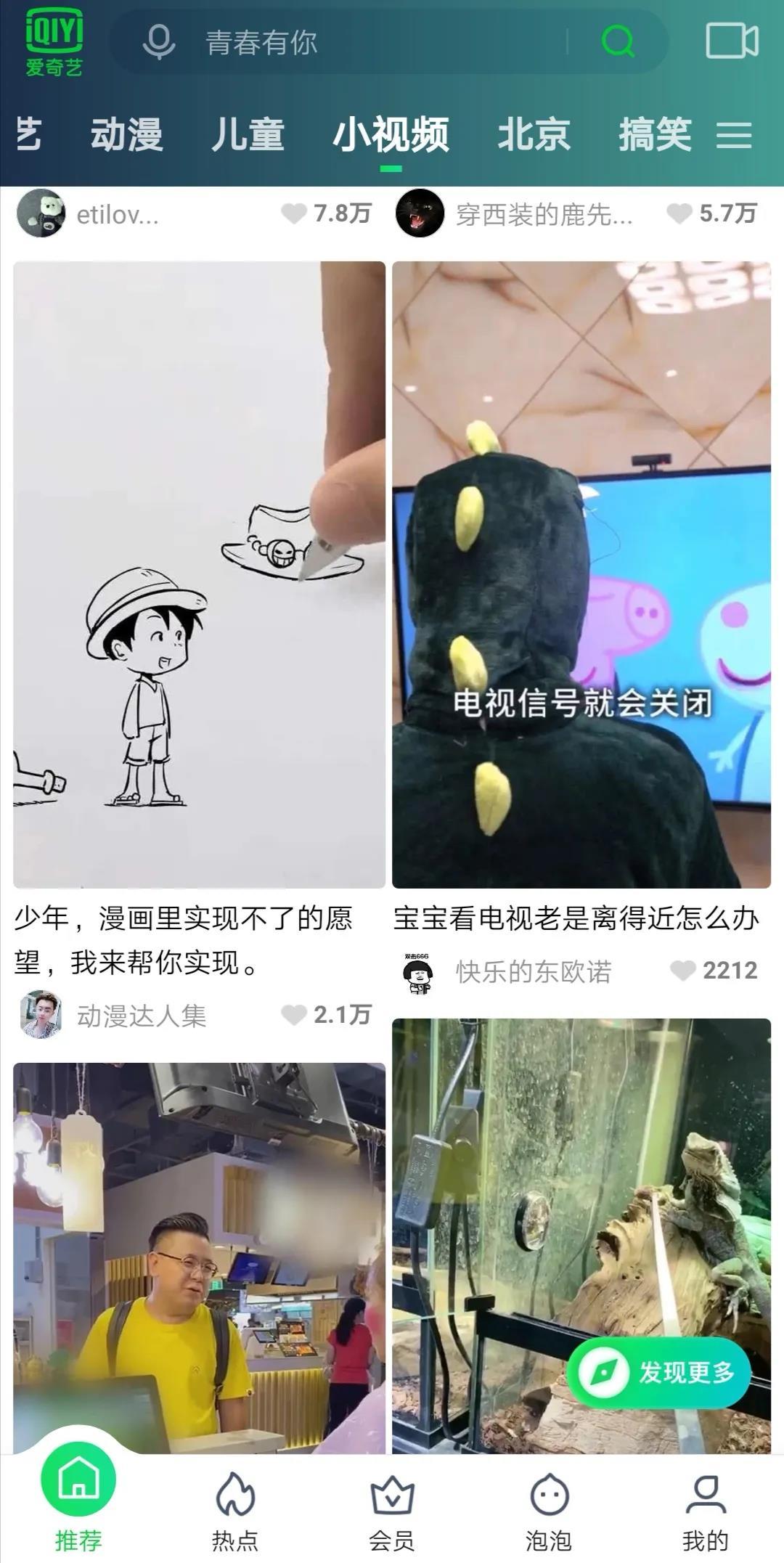Select the 北京 tab
Viewport: 784px width, 1563px height.
coord(534,135)
